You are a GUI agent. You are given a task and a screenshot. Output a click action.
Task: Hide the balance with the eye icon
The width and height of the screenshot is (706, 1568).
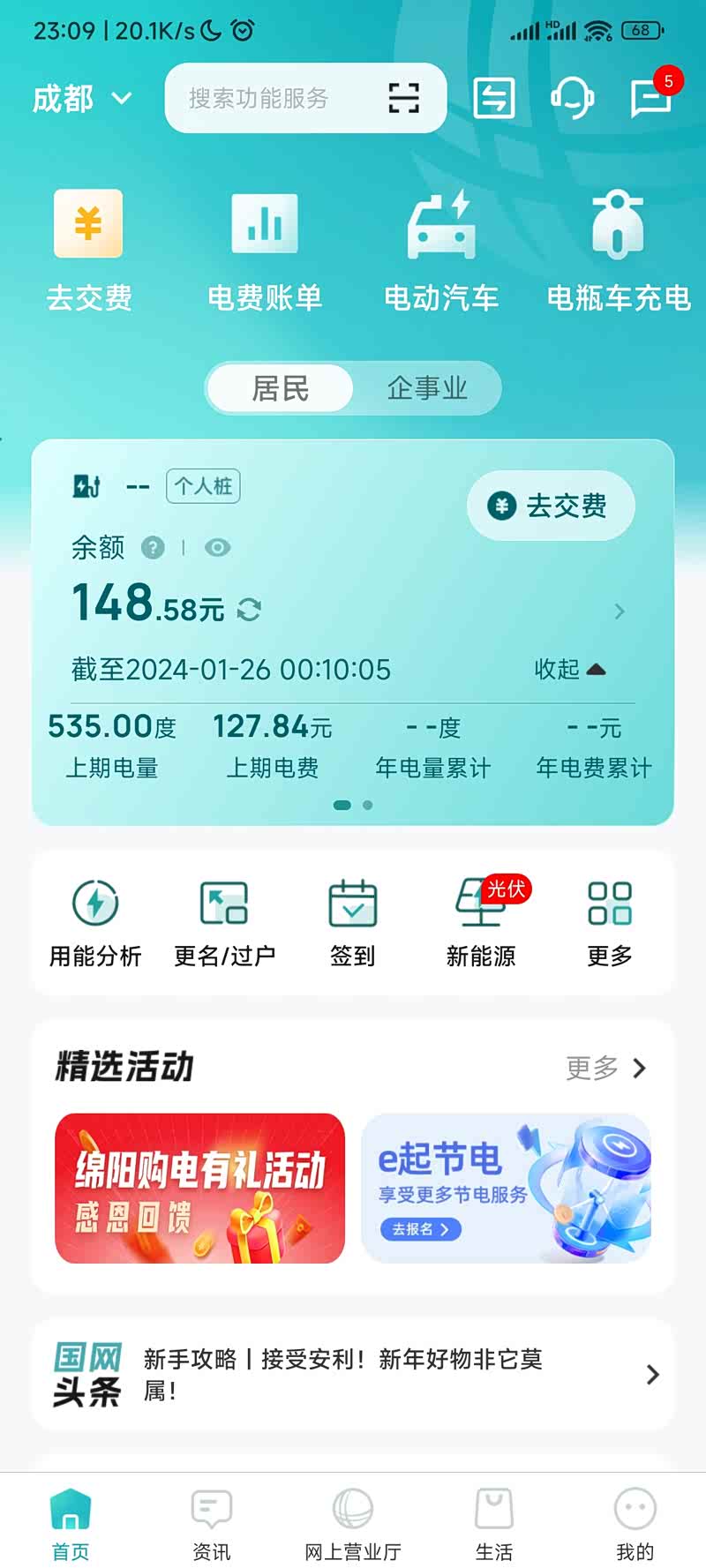217,548
